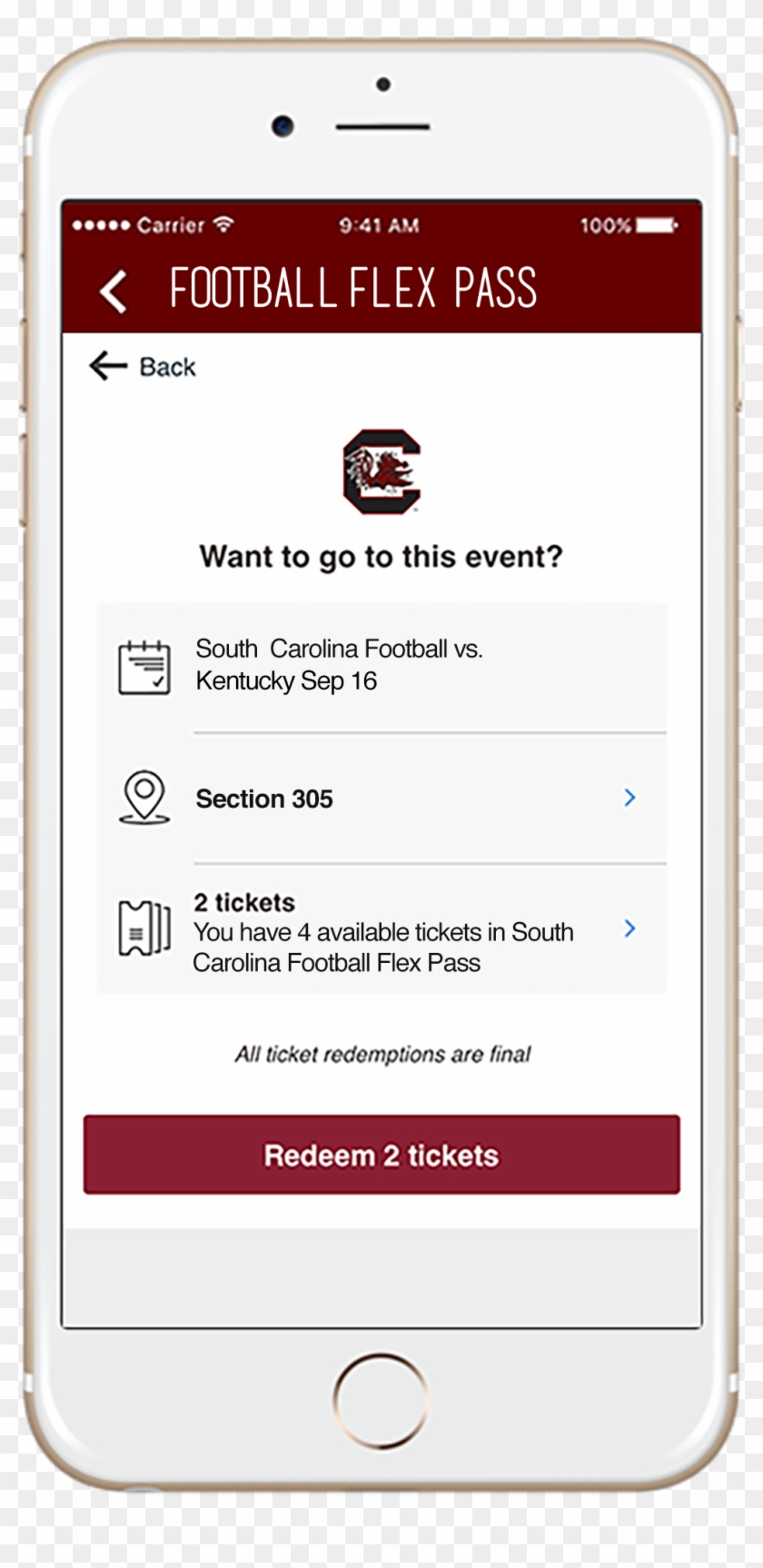Tap the Back arrow below the header
763x1568 pixels.
[106, 366]
